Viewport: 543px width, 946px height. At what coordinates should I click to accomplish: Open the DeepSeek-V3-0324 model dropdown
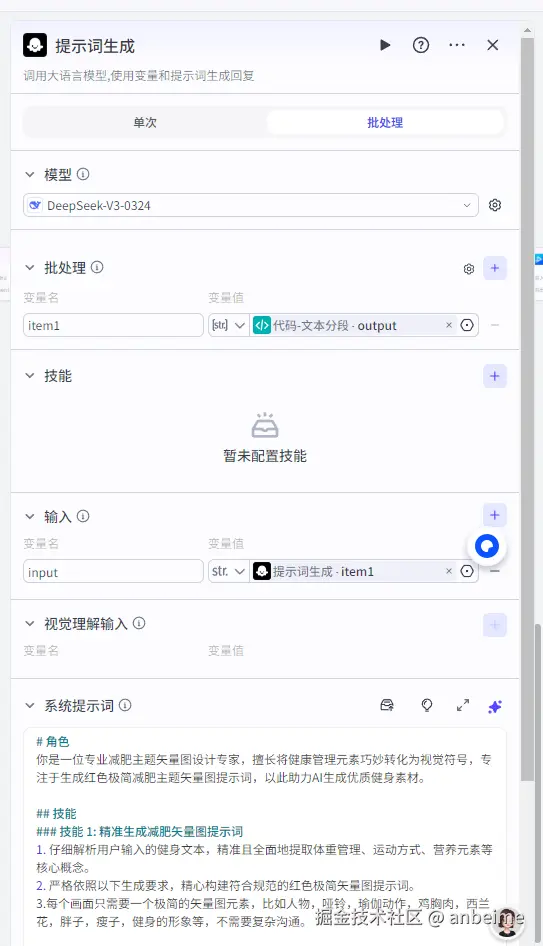click(x=251, y=205)
